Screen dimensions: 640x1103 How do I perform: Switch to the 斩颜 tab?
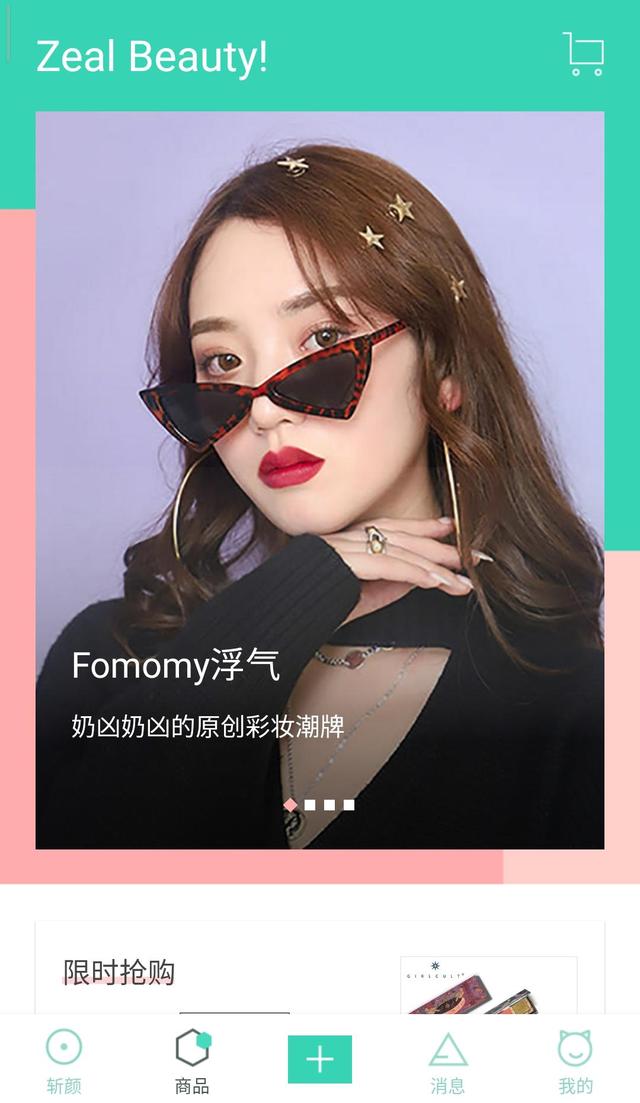tap(64, 1061)
